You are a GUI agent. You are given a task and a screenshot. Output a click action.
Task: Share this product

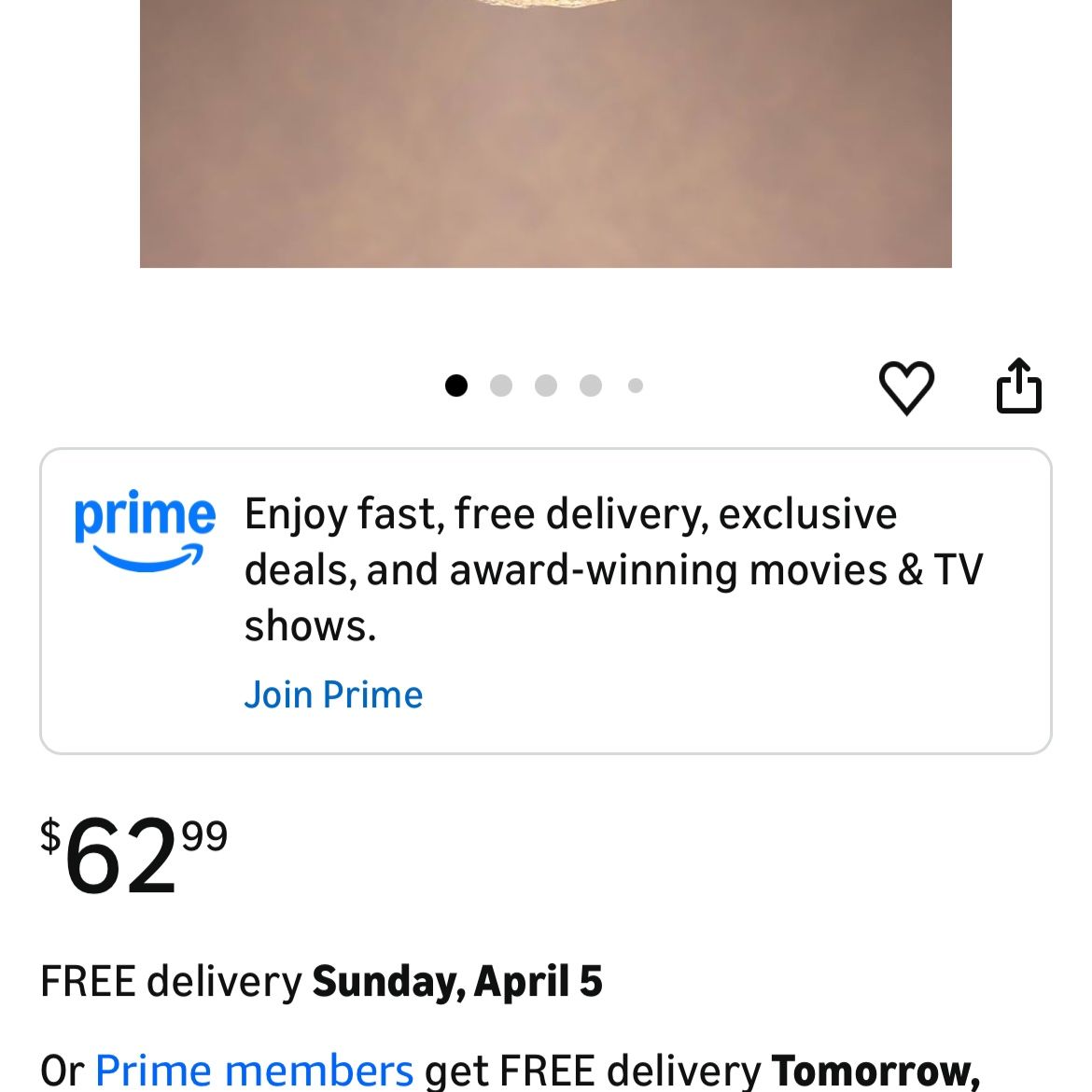point(1018,385)
